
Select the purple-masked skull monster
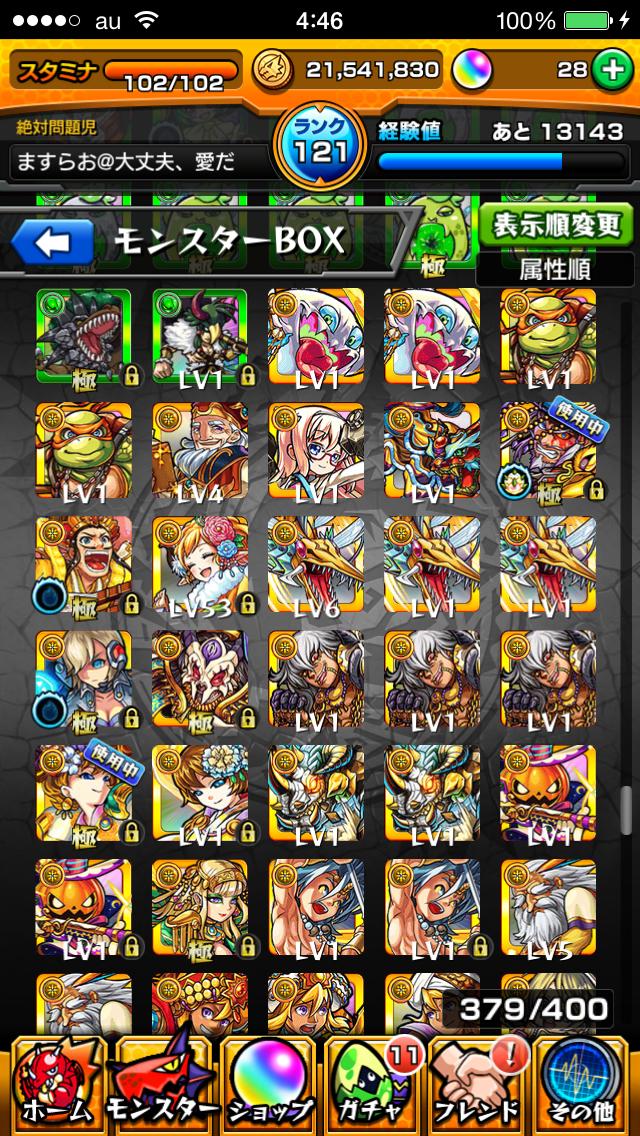tap(200, 679)
